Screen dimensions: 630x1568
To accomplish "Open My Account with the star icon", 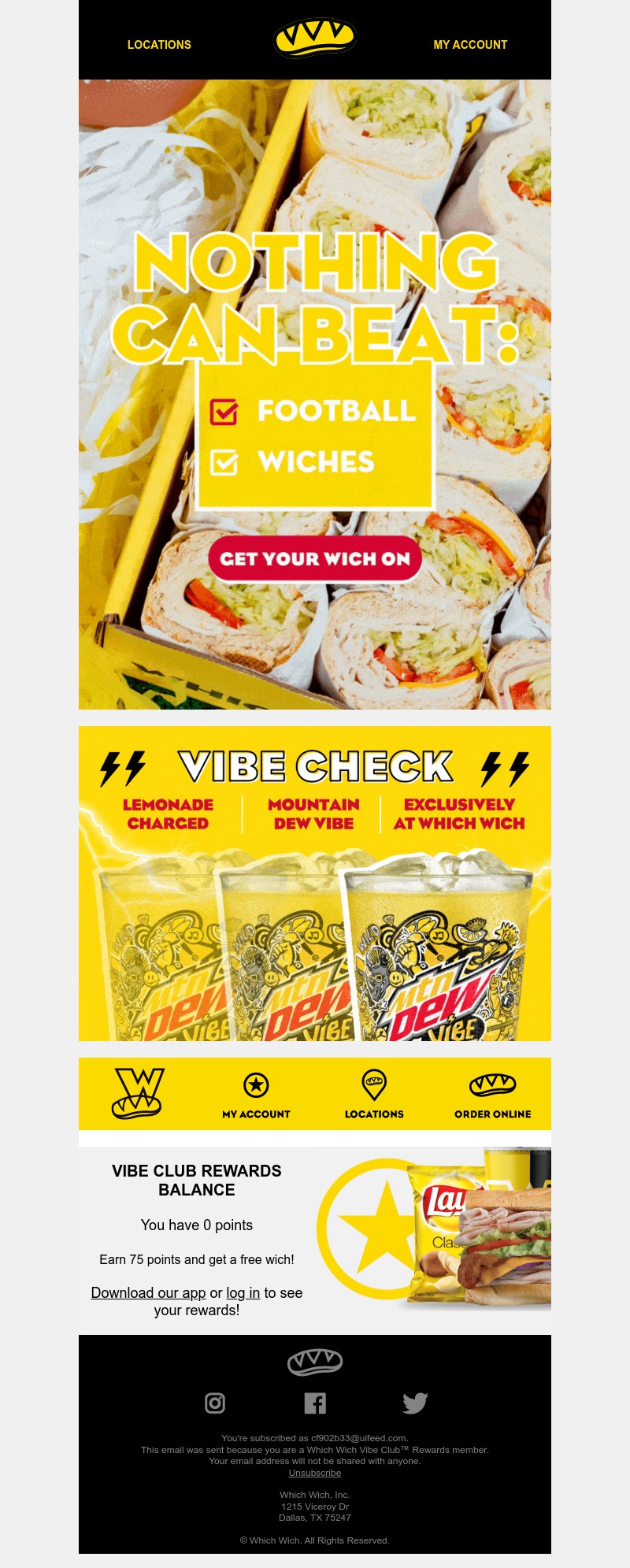I will 256,1095.
